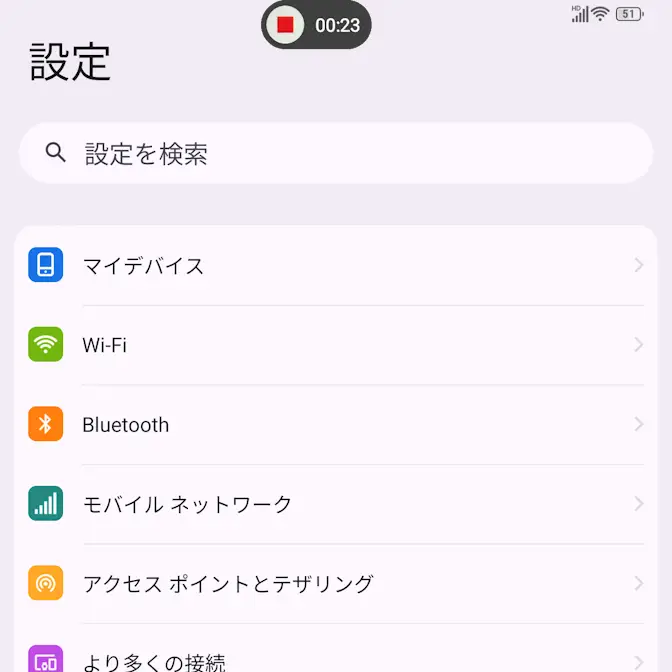Open Bluetooth settings
The height and width of the screenshot is (672, 672).
[x=336, y=425]
